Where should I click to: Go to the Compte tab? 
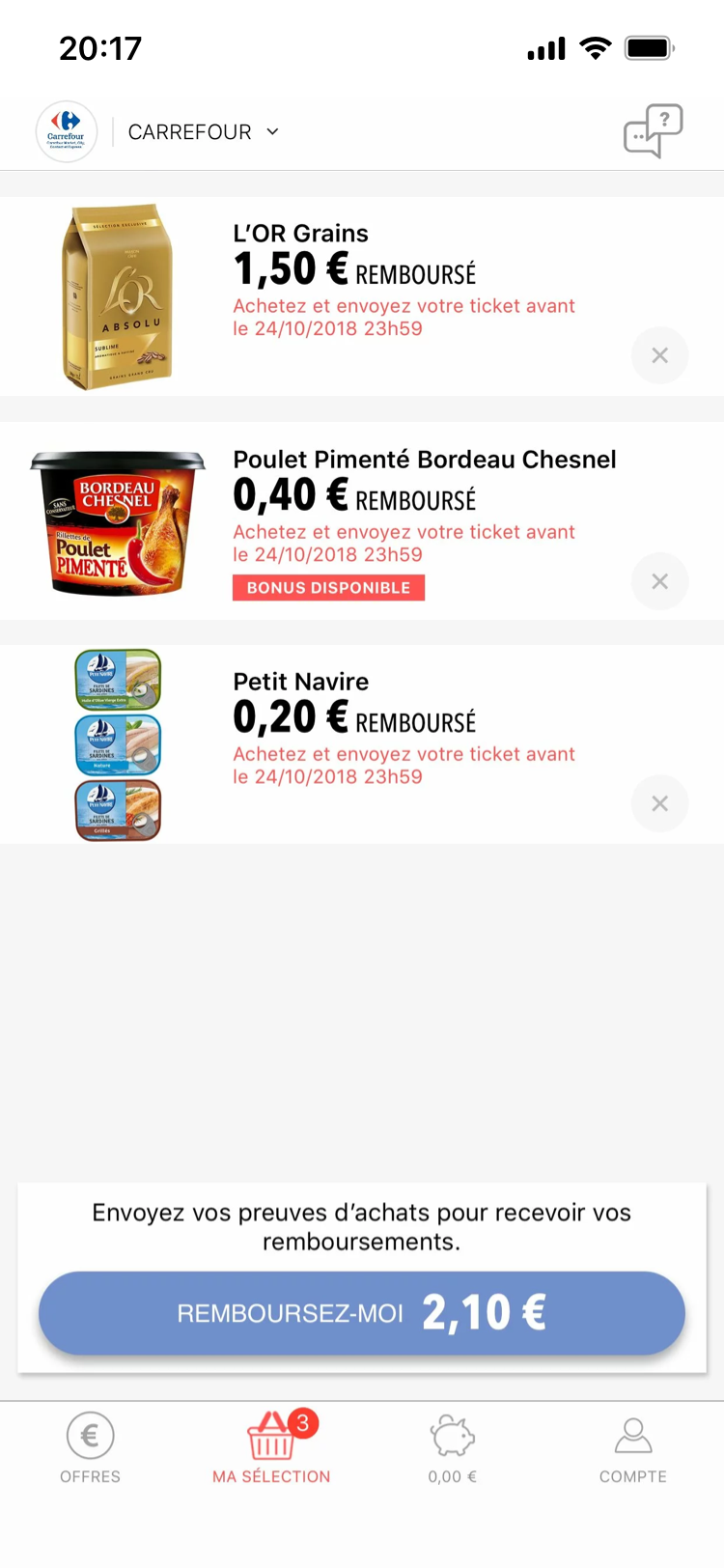tap(633, 1448)
